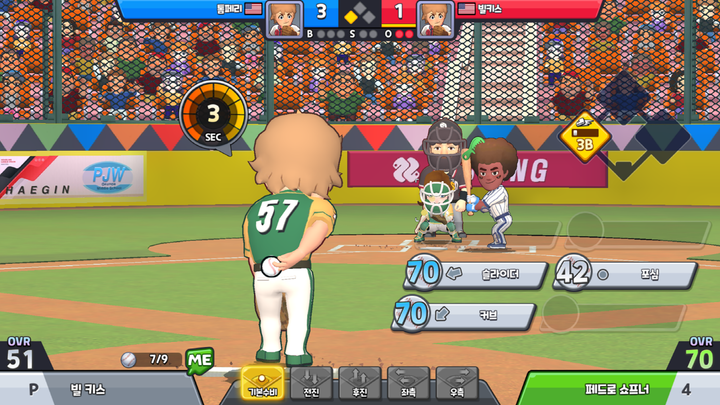Tap the 3B base runner indicator

585,137
